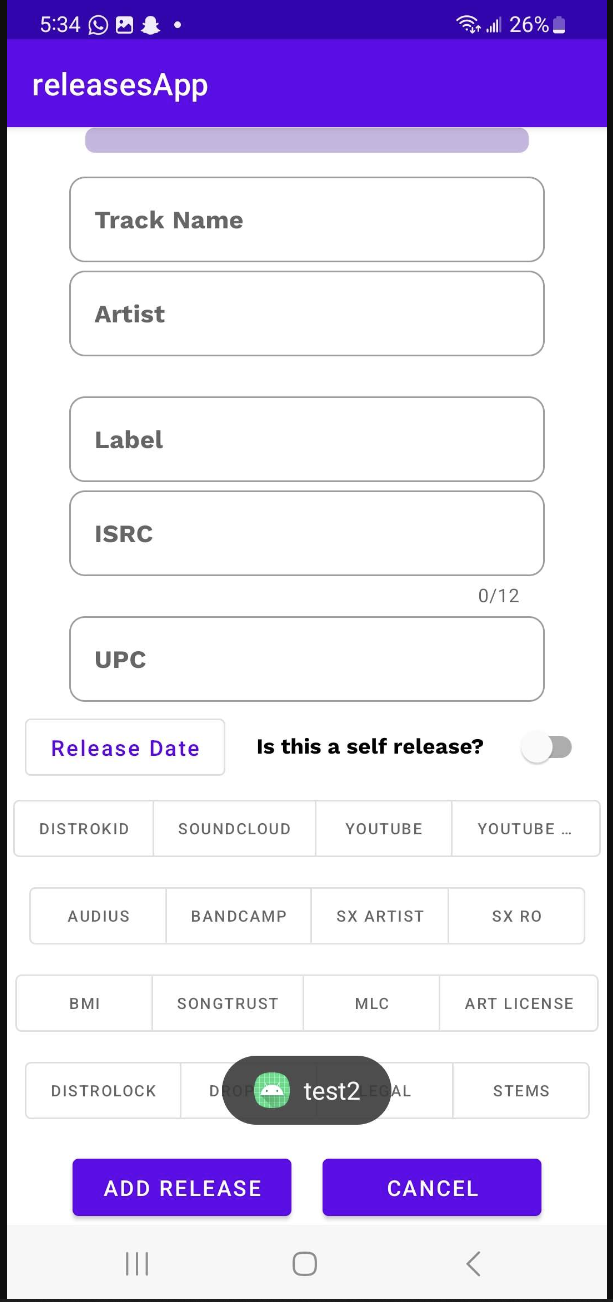
Task: Toggle the SOUNDCLOUD option
Action: click(x=234, y=829)
